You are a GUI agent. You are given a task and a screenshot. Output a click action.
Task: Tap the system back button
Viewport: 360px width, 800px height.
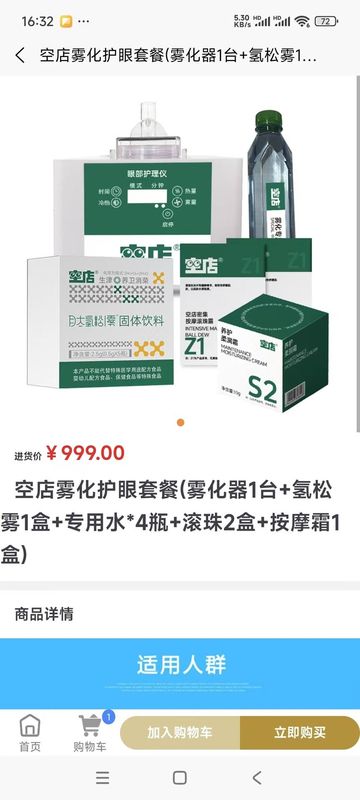click(257, 778)
